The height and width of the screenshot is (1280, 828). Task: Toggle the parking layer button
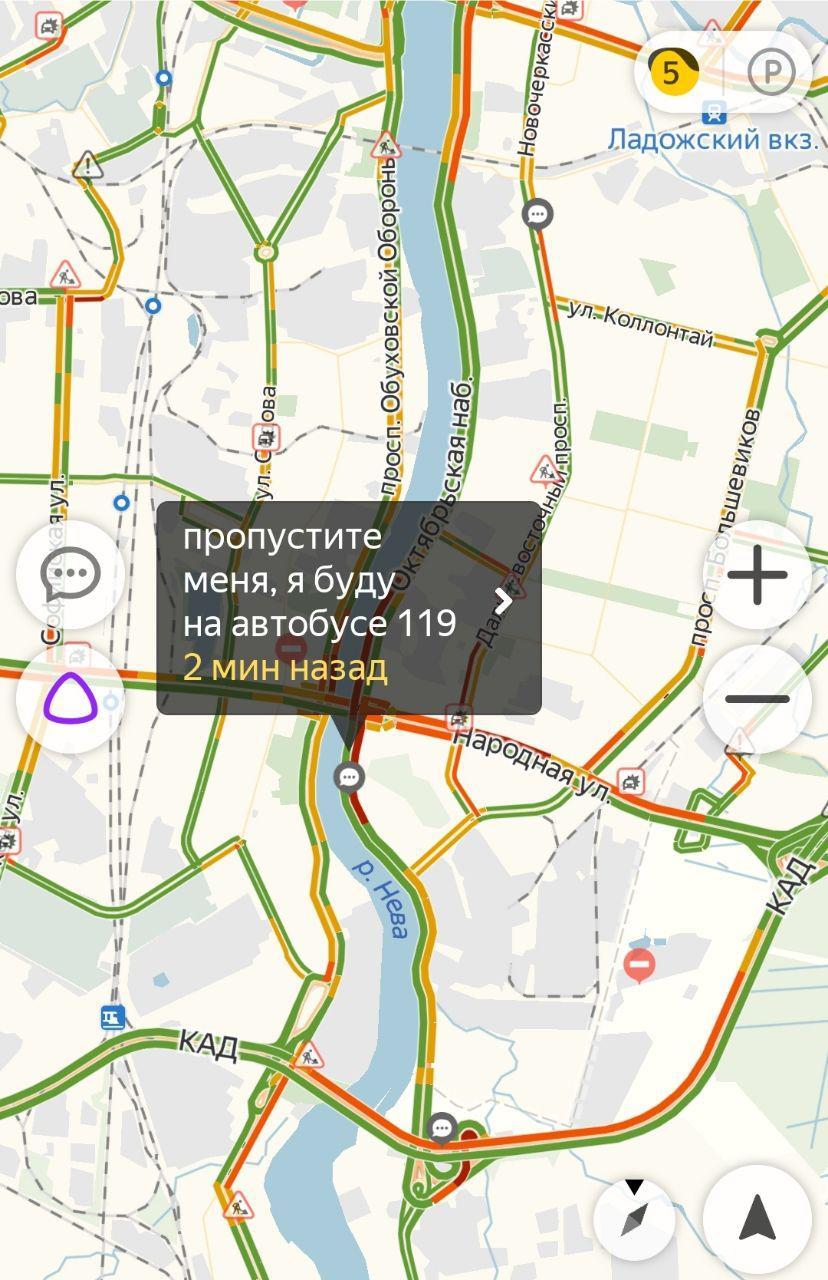tap(770, 72)
